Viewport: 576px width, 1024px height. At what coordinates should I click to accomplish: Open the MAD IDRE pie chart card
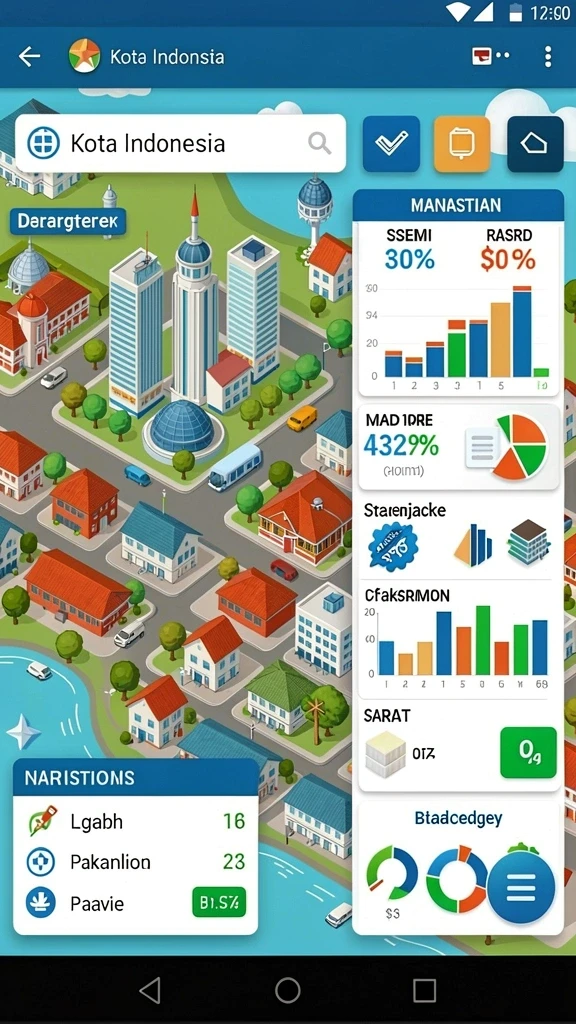pos(458,447)
